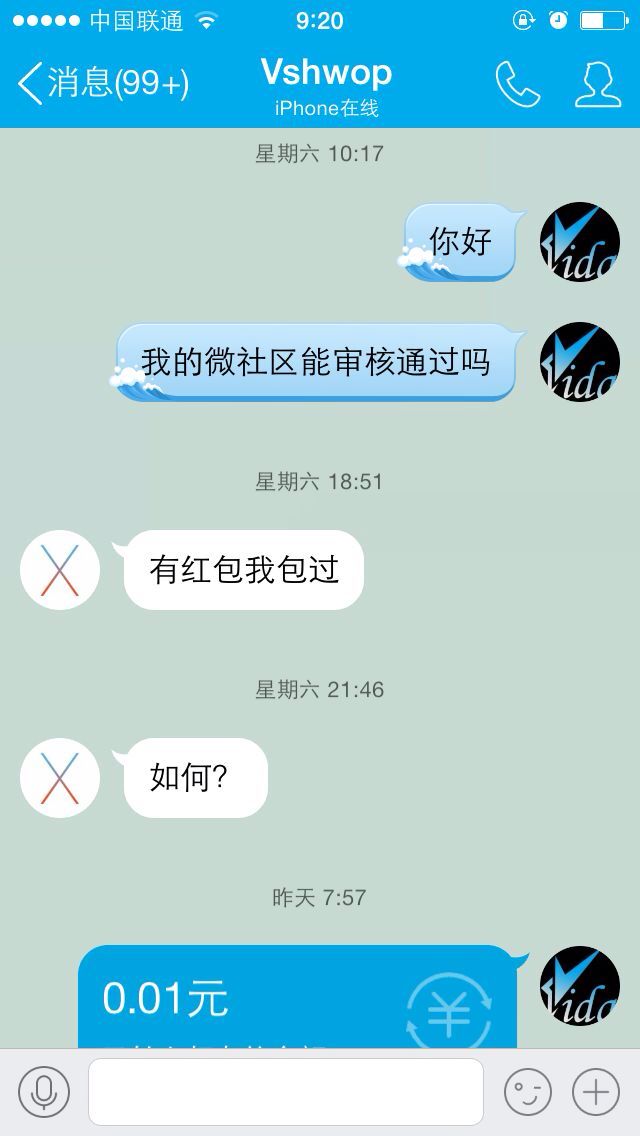
Task: Open the emoji picker
Action: pos(527,1092)
